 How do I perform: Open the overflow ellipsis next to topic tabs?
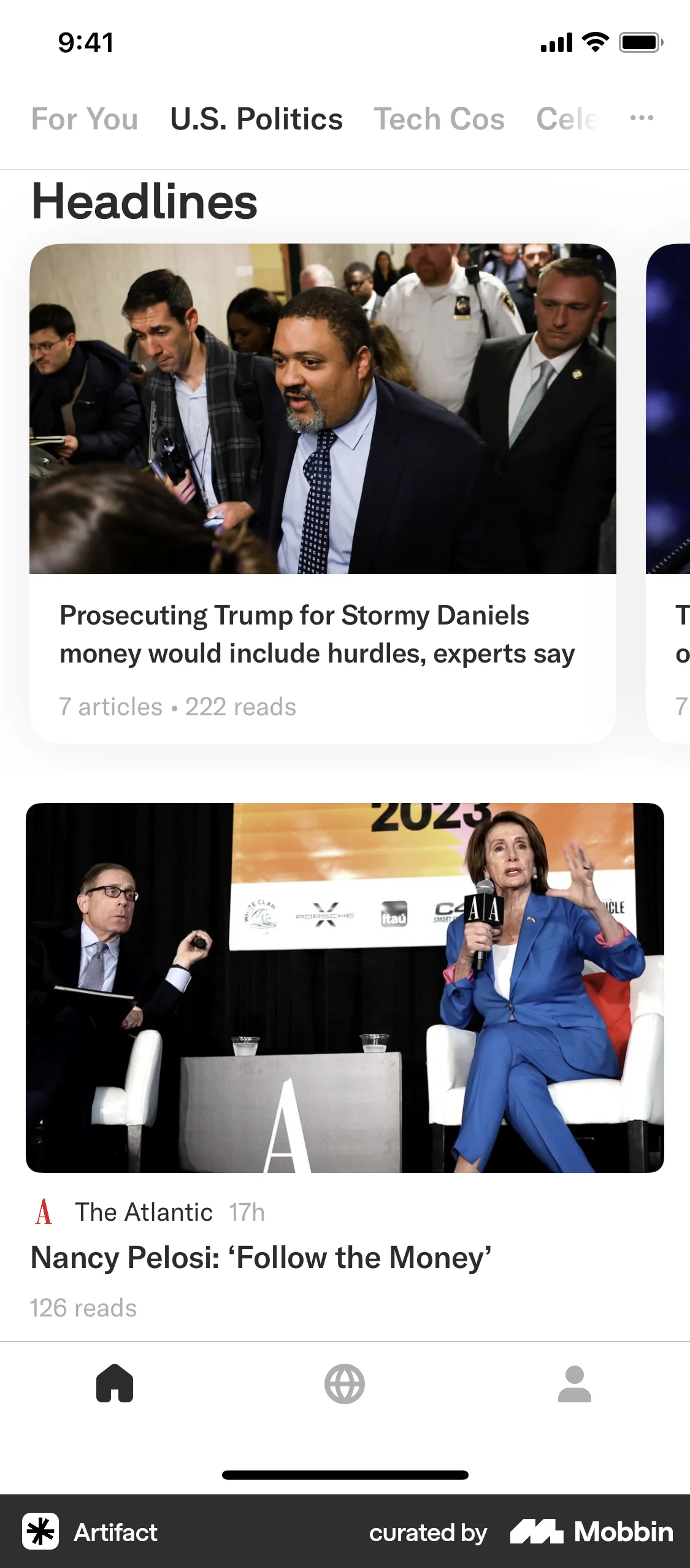[x=642, y=118]
